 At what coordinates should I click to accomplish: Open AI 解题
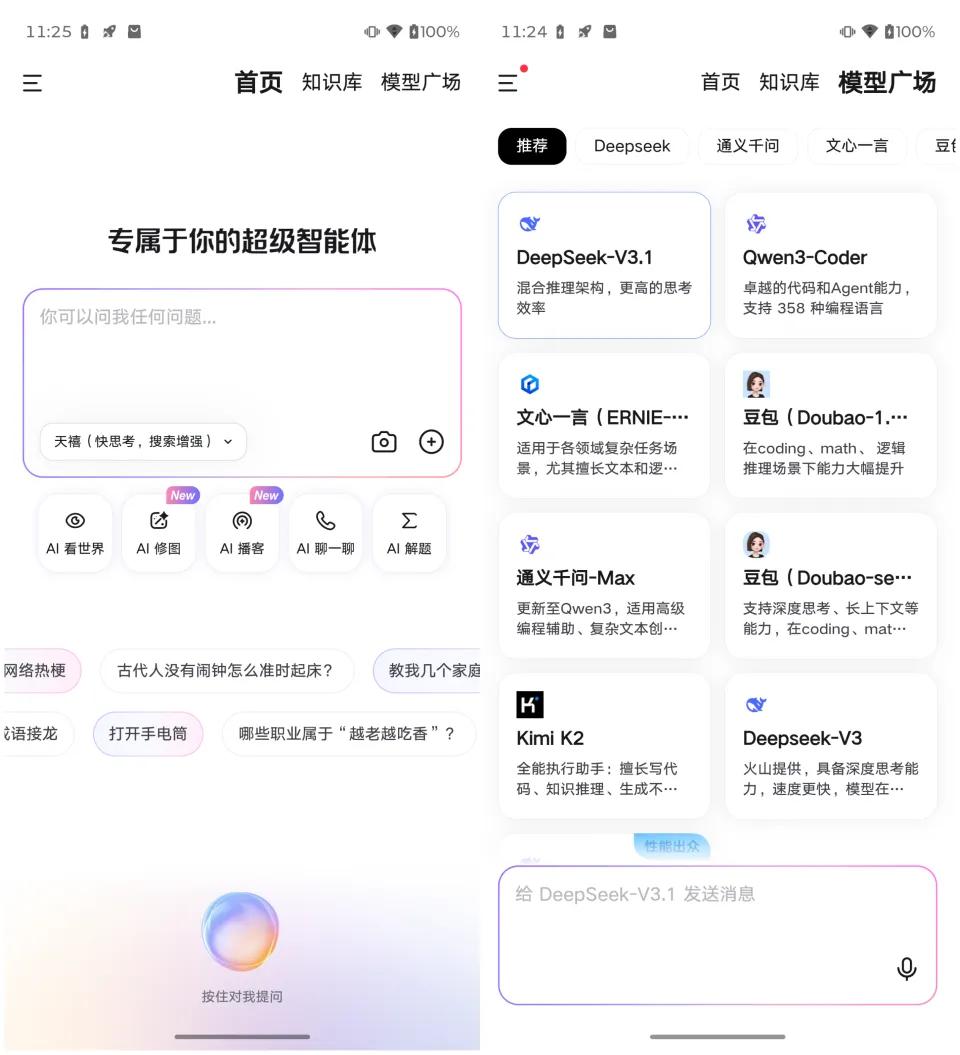tap(409, 533)
